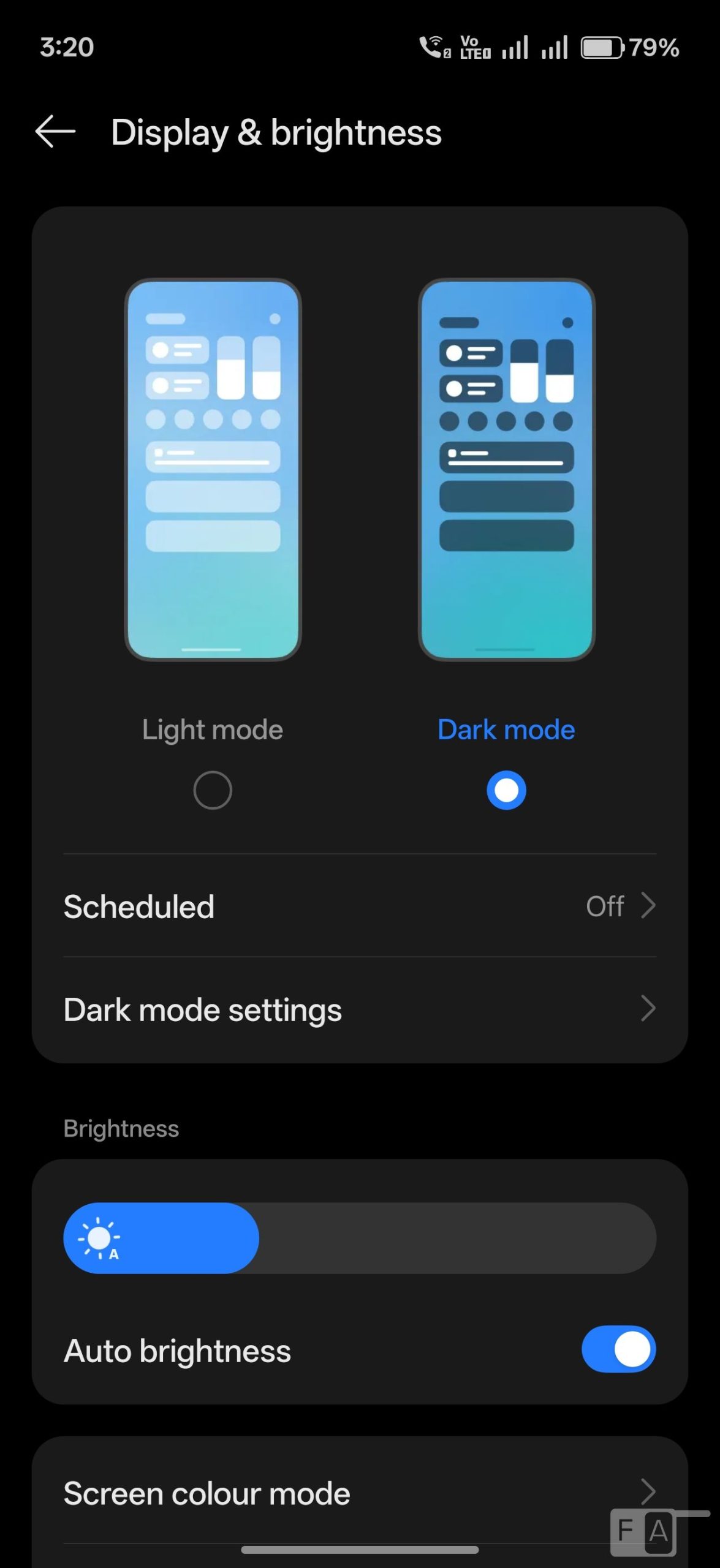The image size is (720, 1568).
Task: Open Scheduled dark mode options
Action: (360, 906)
